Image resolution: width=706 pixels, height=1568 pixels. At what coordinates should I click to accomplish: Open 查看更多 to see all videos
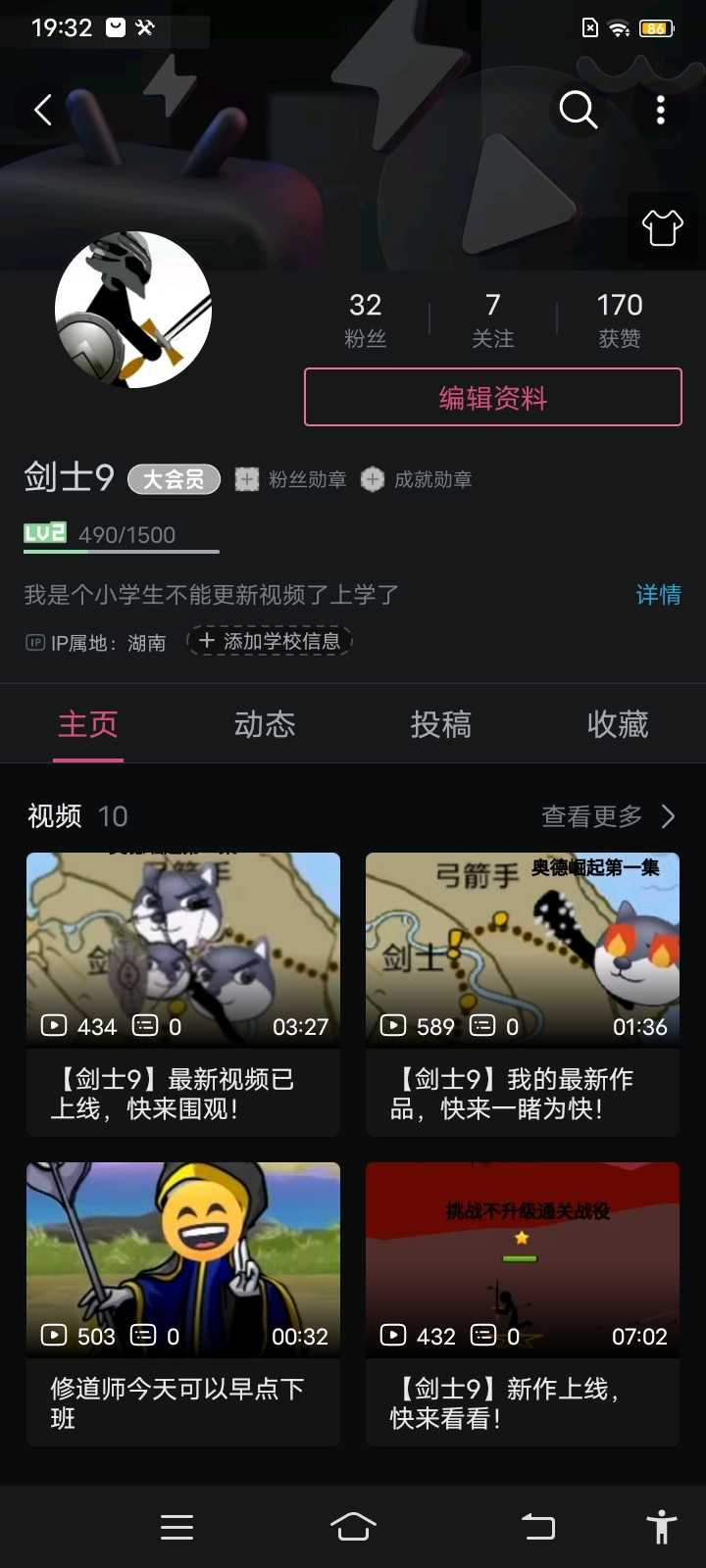608,816
